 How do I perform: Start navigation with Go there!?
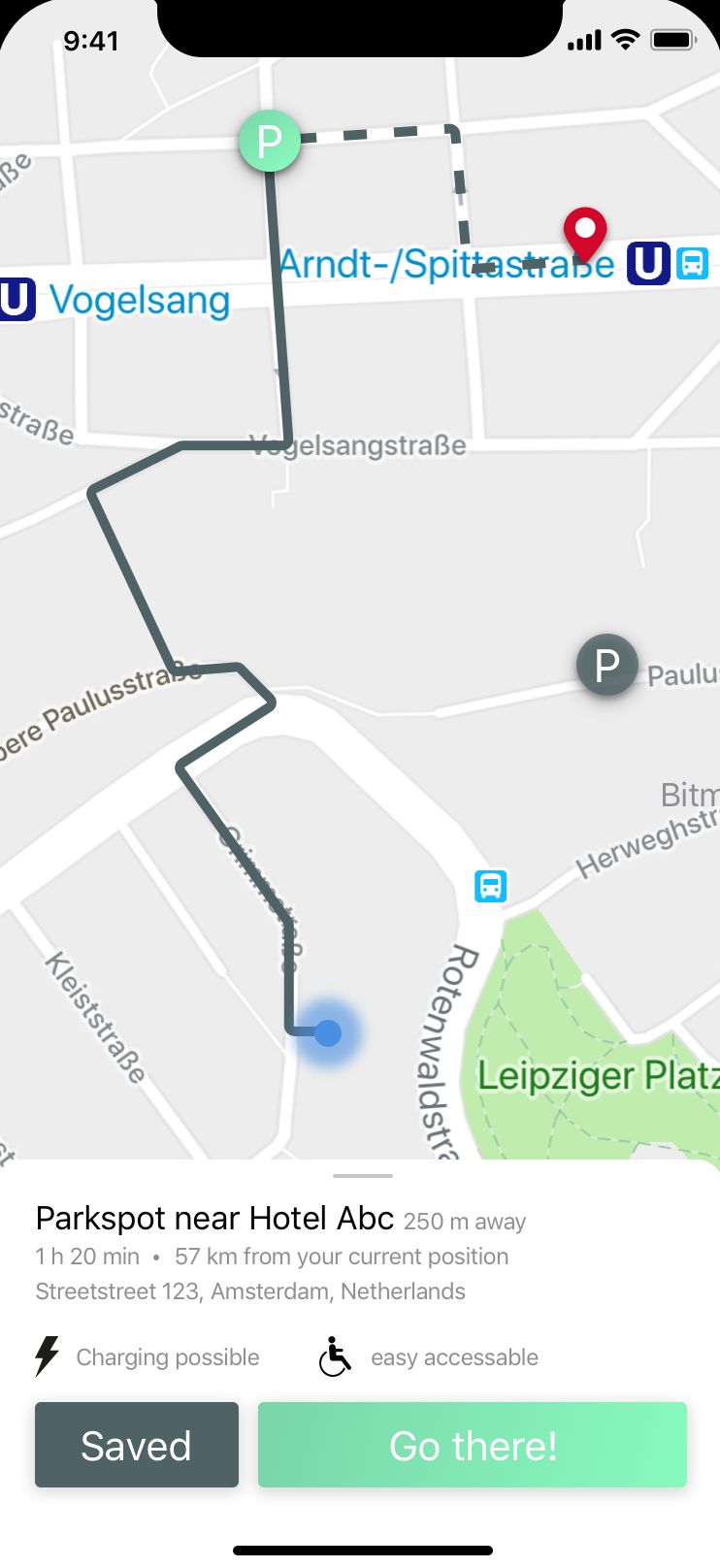coord(473,1445)
